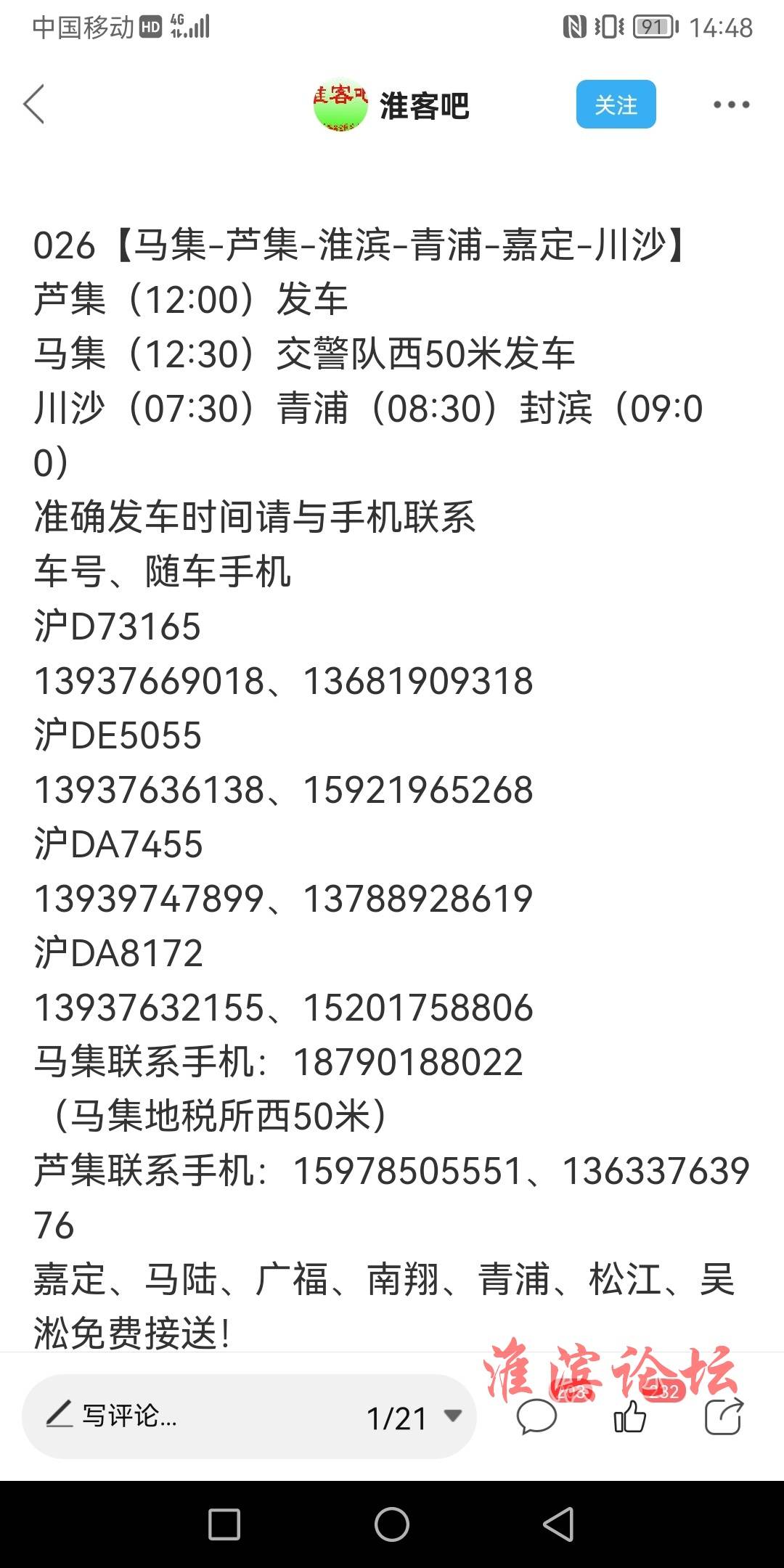
Task: Open the 淮客吧 forum page
Action: point(392,105)
